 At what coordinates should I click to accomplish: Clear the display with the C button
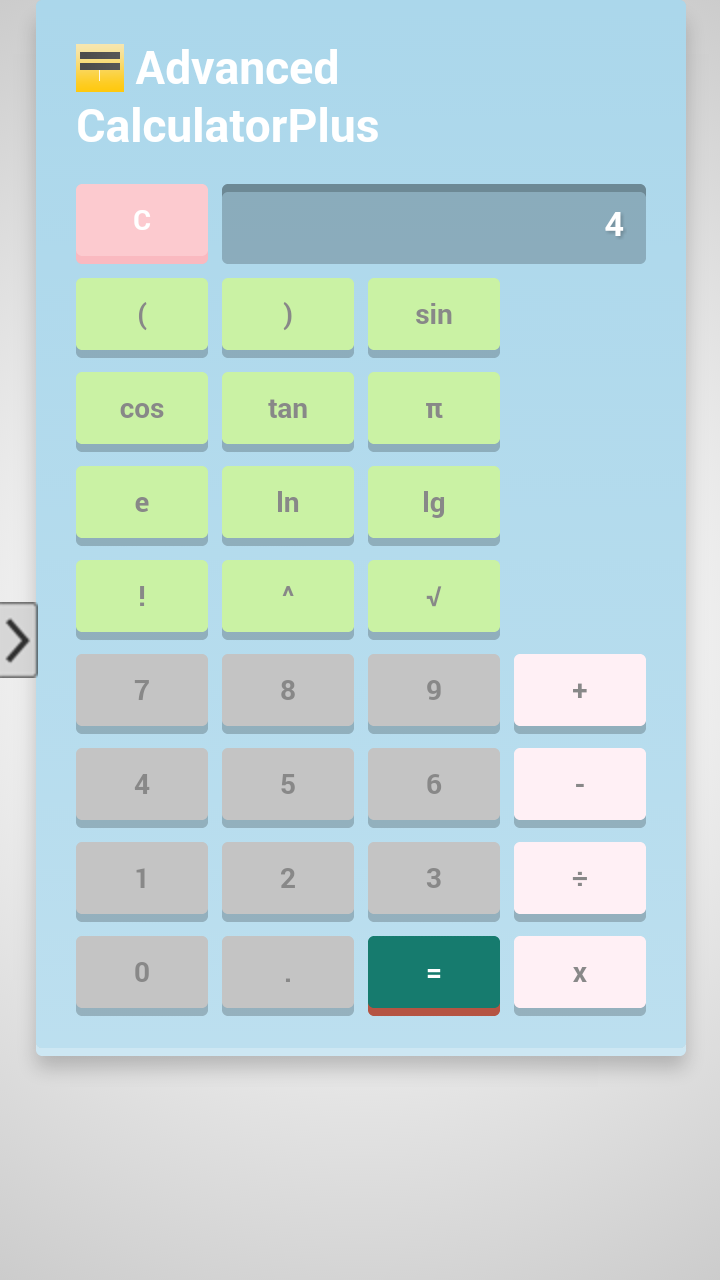(141, 221)
